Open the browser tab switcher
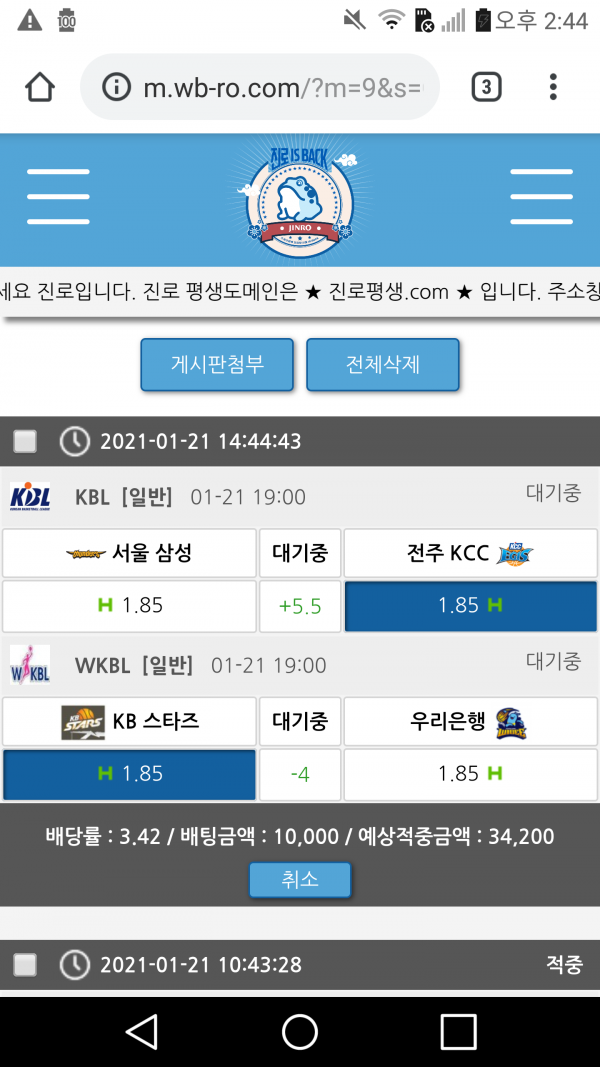 pos(485,88)
